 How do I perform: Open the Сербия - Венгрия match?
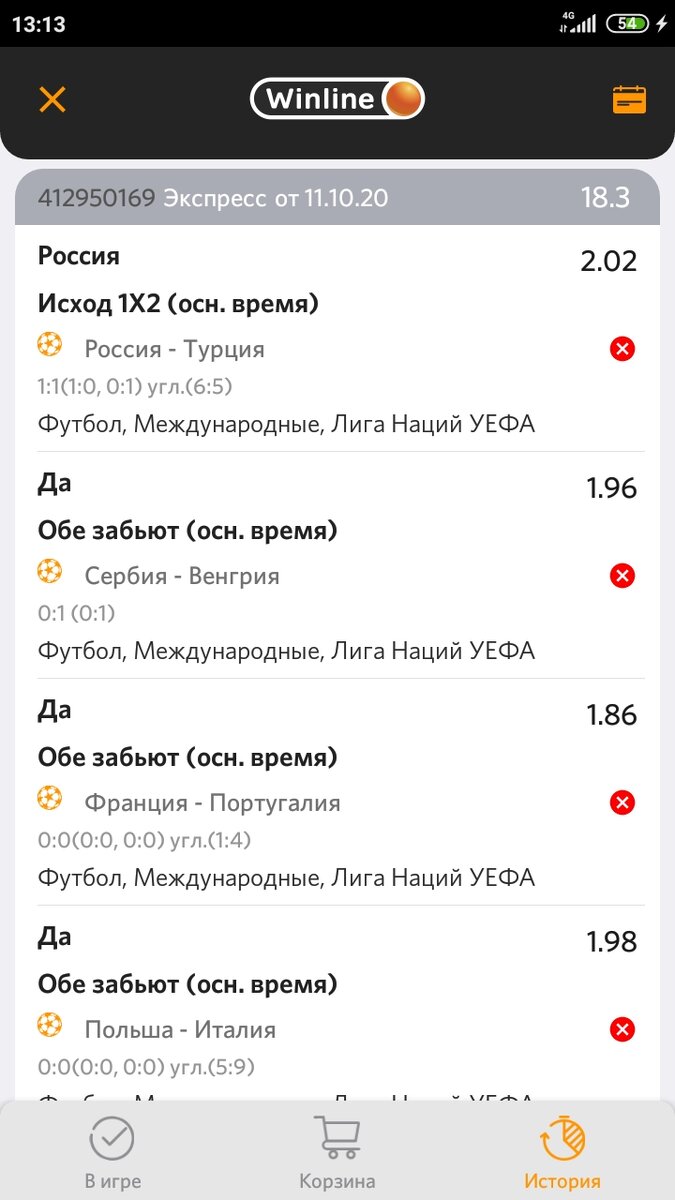click(x=182, y=576)
